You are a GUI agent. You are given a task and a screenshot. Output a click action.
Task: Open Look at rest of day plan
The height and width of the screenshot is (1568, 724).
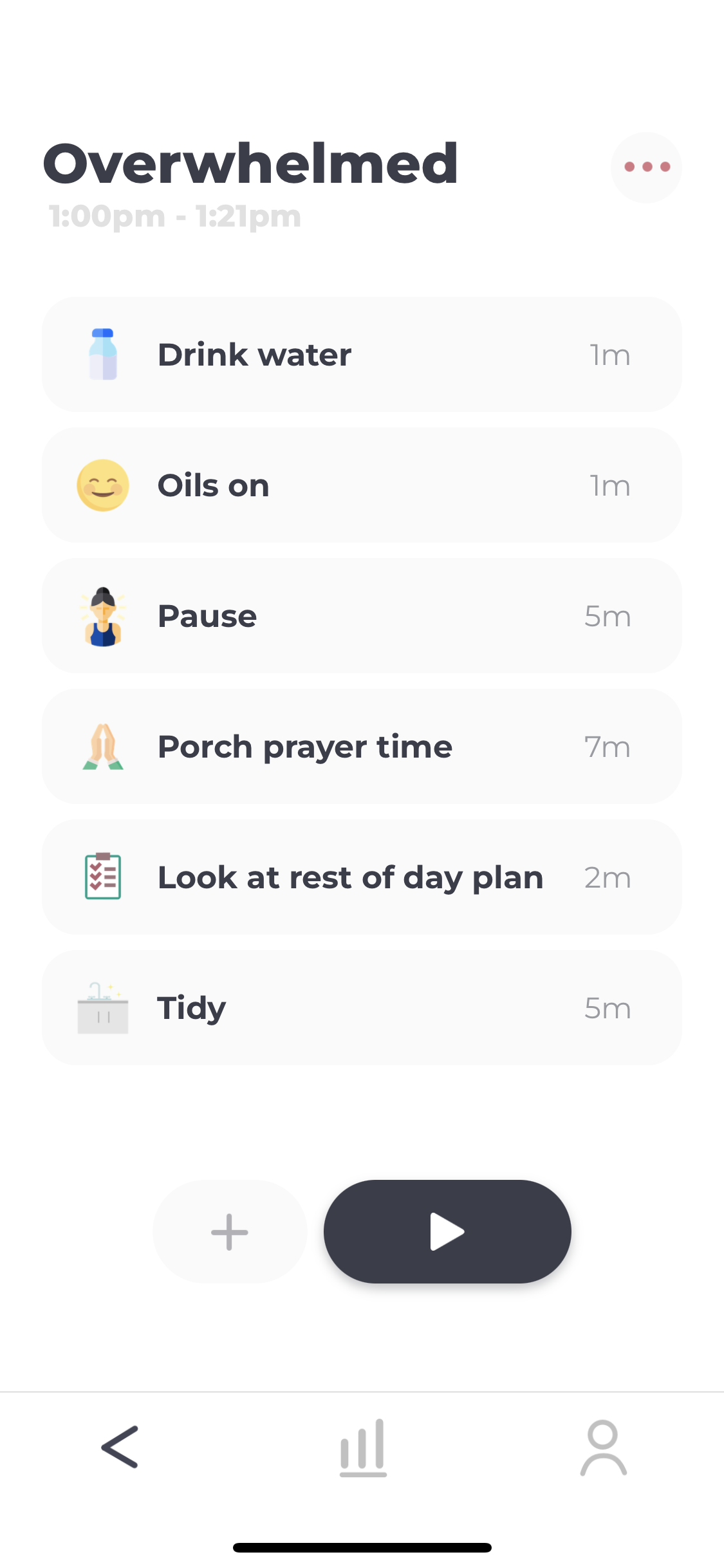point(362,877)
